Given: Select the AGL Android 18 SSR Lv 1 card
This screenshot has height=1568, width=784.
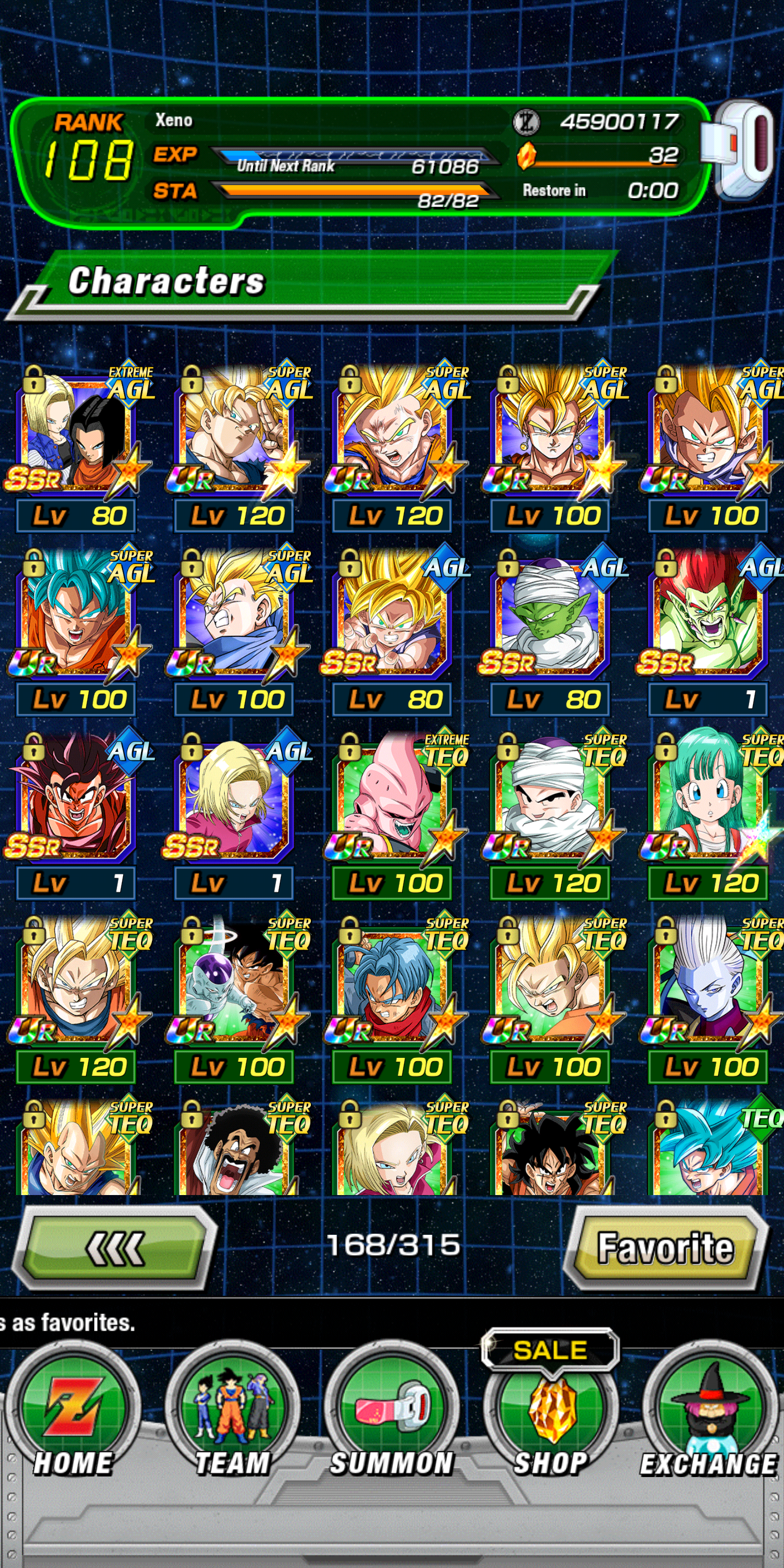Looking at the screenshot, I should [236, 815].
